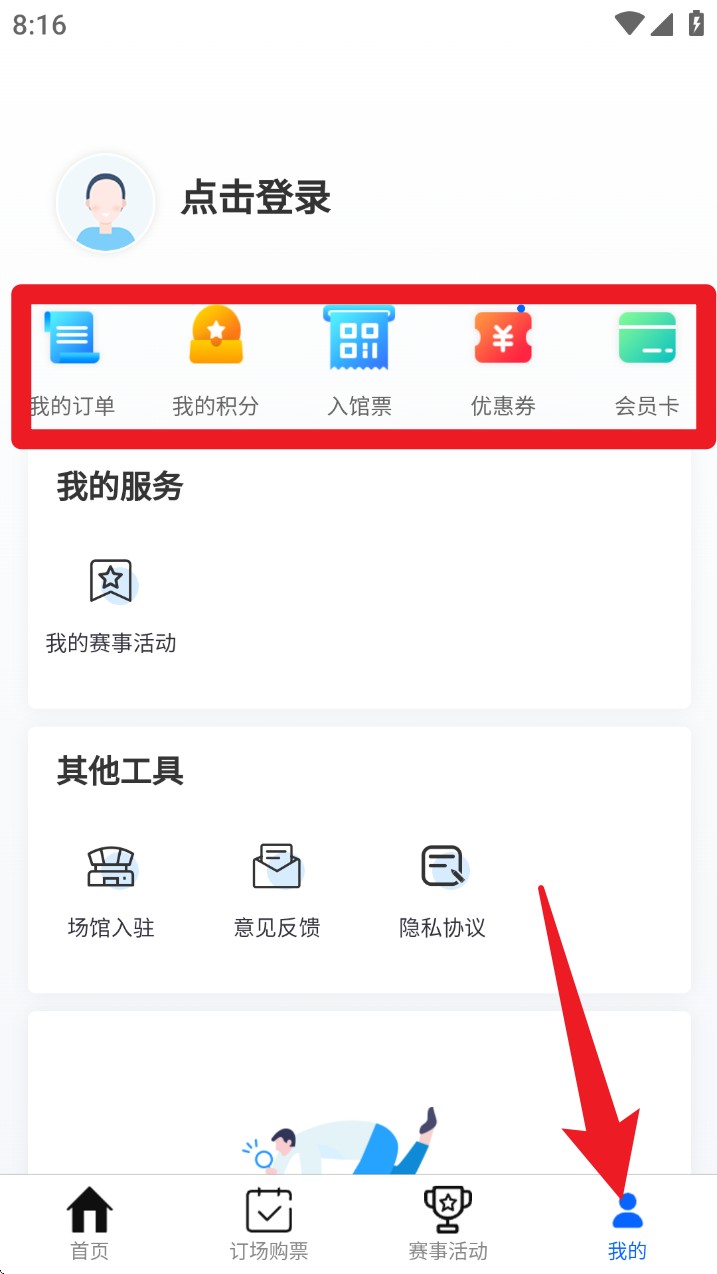Open 优惠券 coupons

click(503, 362)
